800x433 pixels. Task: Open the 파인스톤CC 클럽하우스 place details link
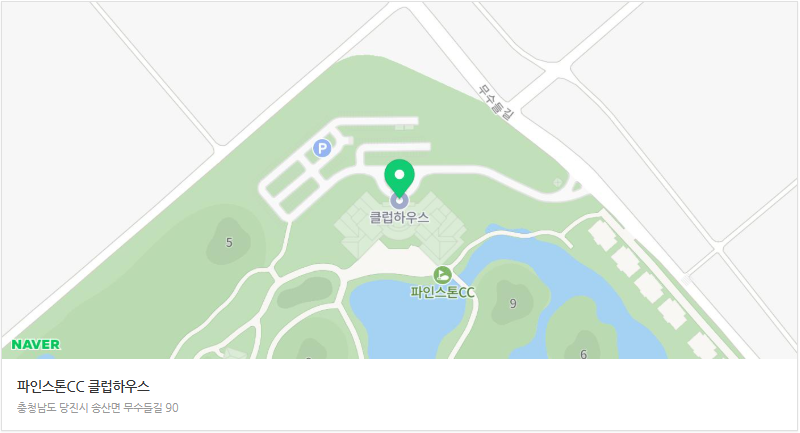click(84, 386)
